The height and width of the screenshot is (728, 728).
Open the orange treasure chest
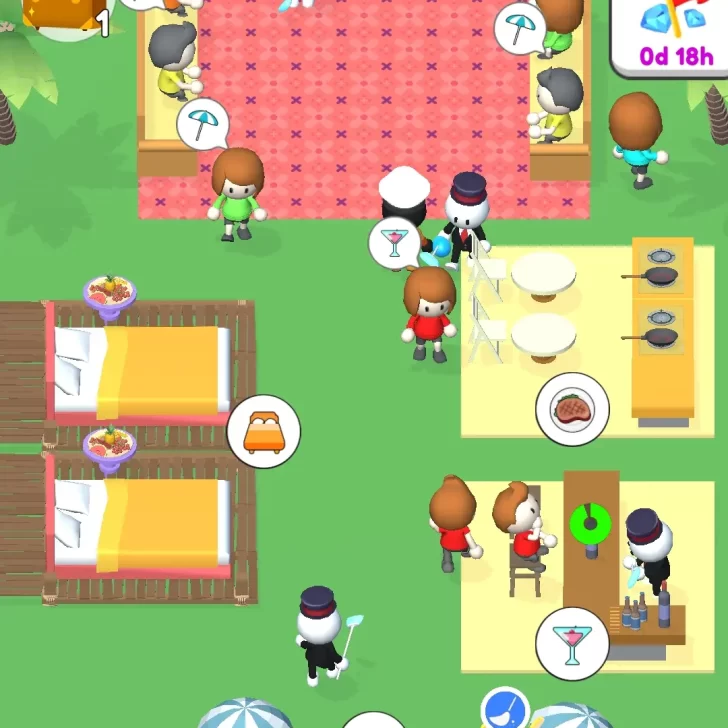[67, 14]
